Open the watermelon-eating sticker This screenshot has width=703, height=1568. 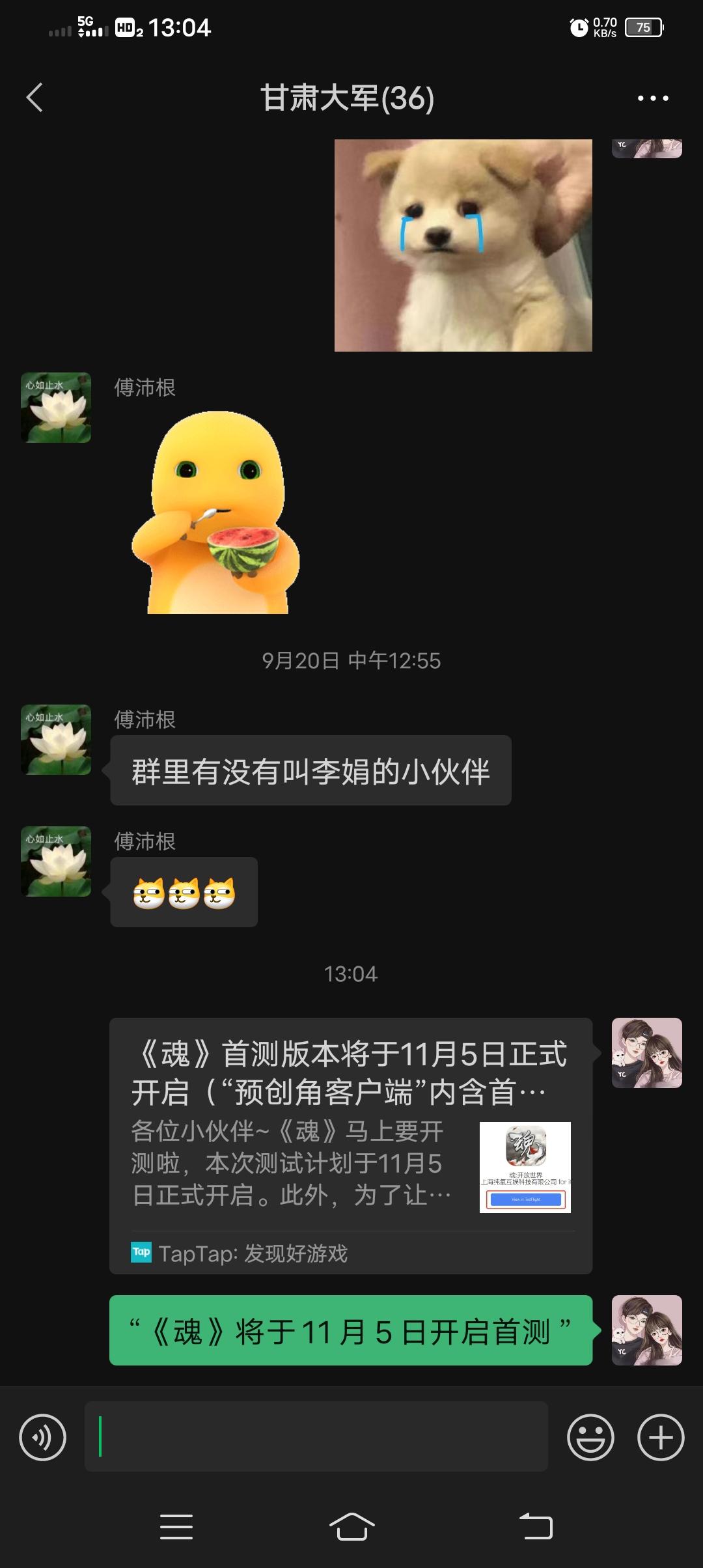[x=216, y=512]
